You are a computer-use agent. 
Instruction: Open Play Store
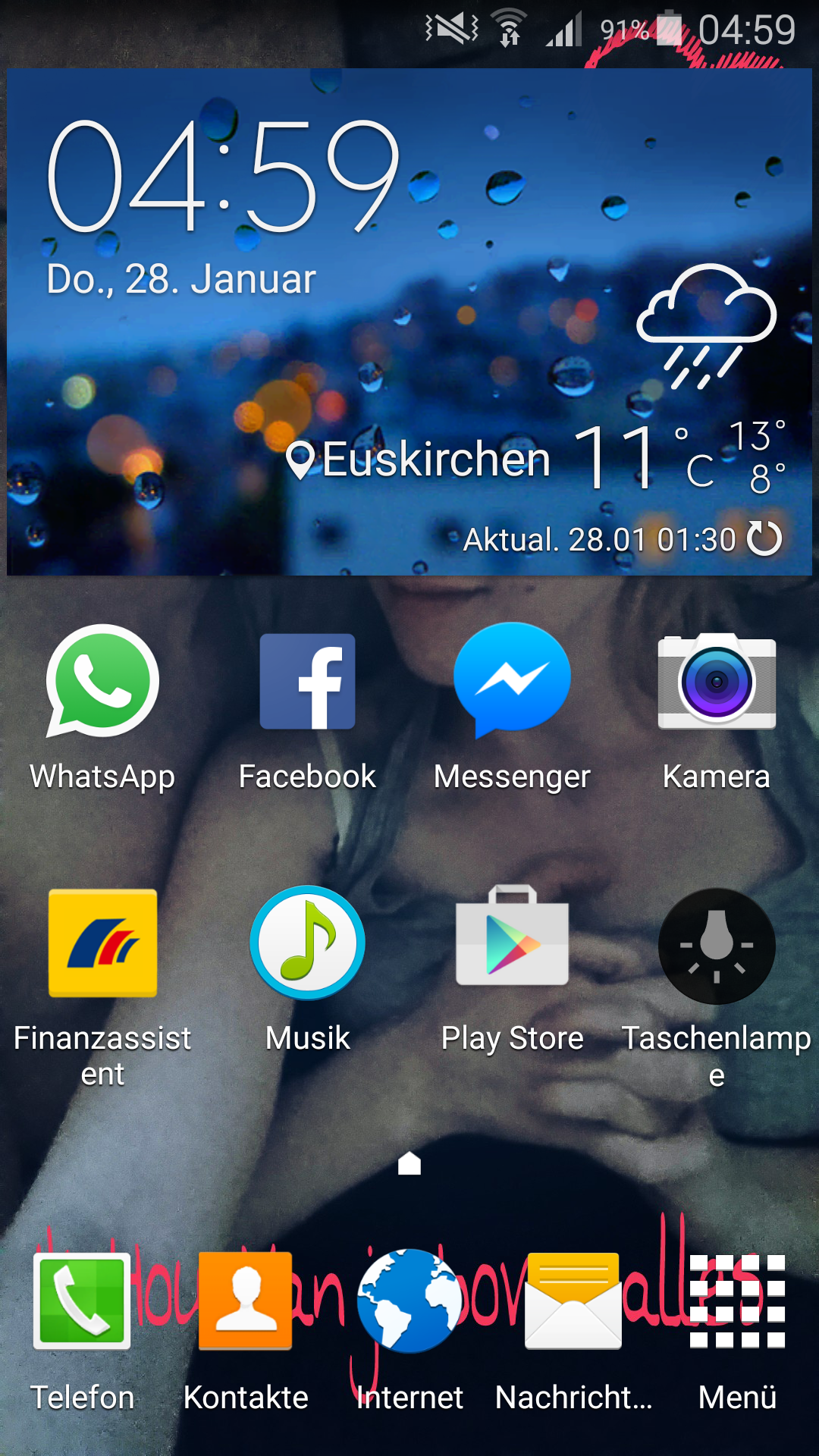click(512, 939)
